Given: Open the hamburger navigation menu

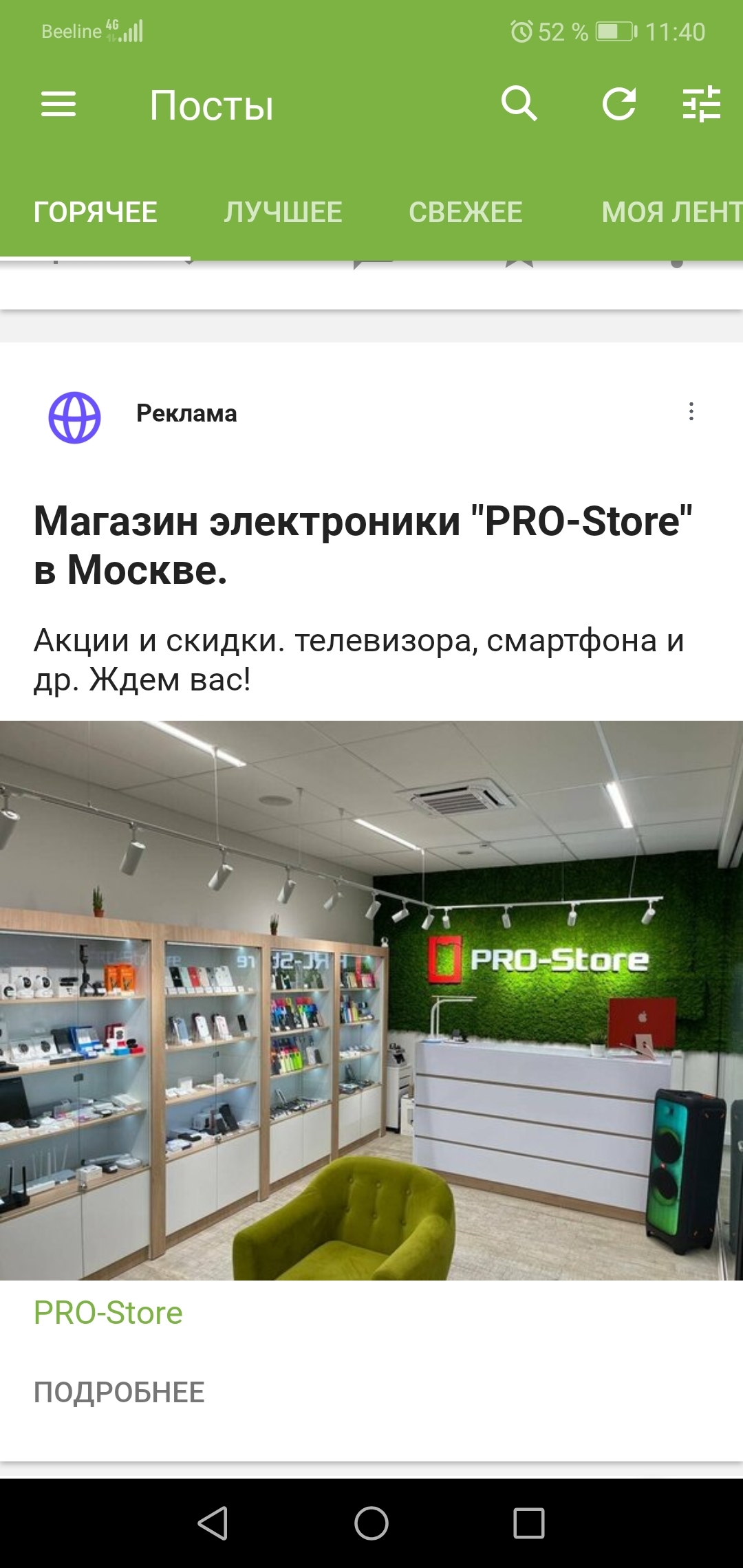Looking at the screenshot, I should (58, 105).
